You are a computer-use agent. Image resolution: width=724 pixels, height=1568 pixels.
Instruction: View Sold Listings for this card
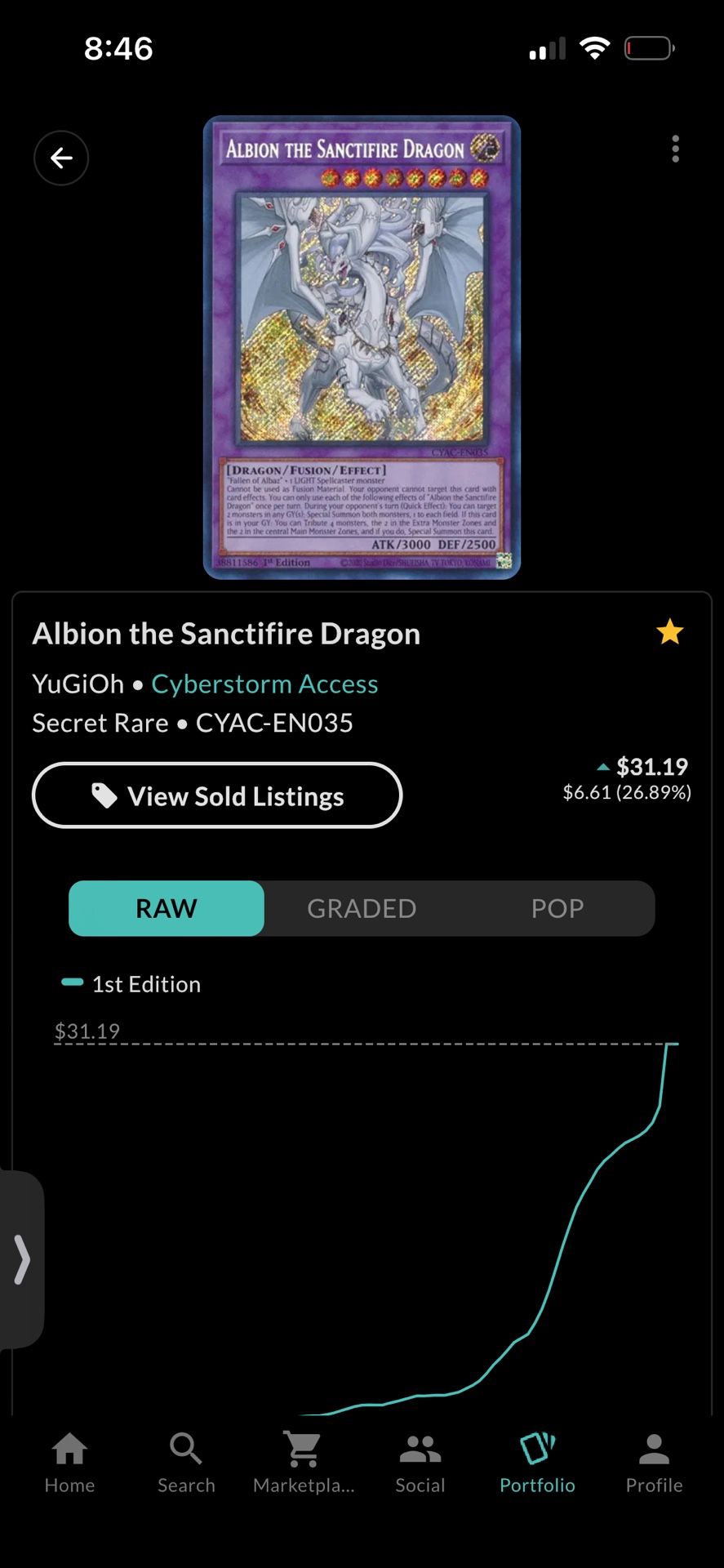[217, 795]
